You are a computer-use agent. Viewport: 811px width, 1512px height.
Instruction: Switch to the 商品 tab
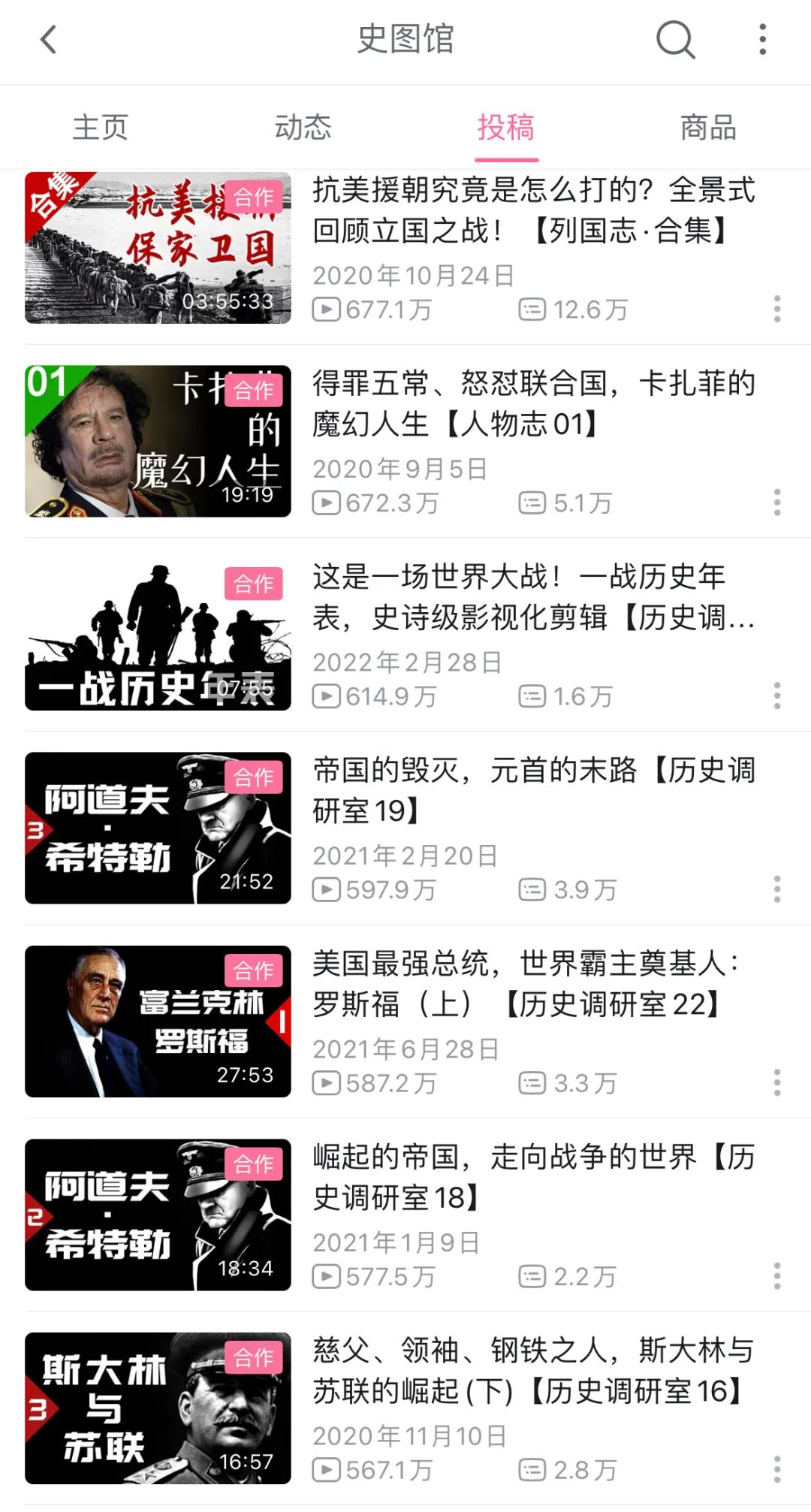pyautogui.click(x=708, y=128)
